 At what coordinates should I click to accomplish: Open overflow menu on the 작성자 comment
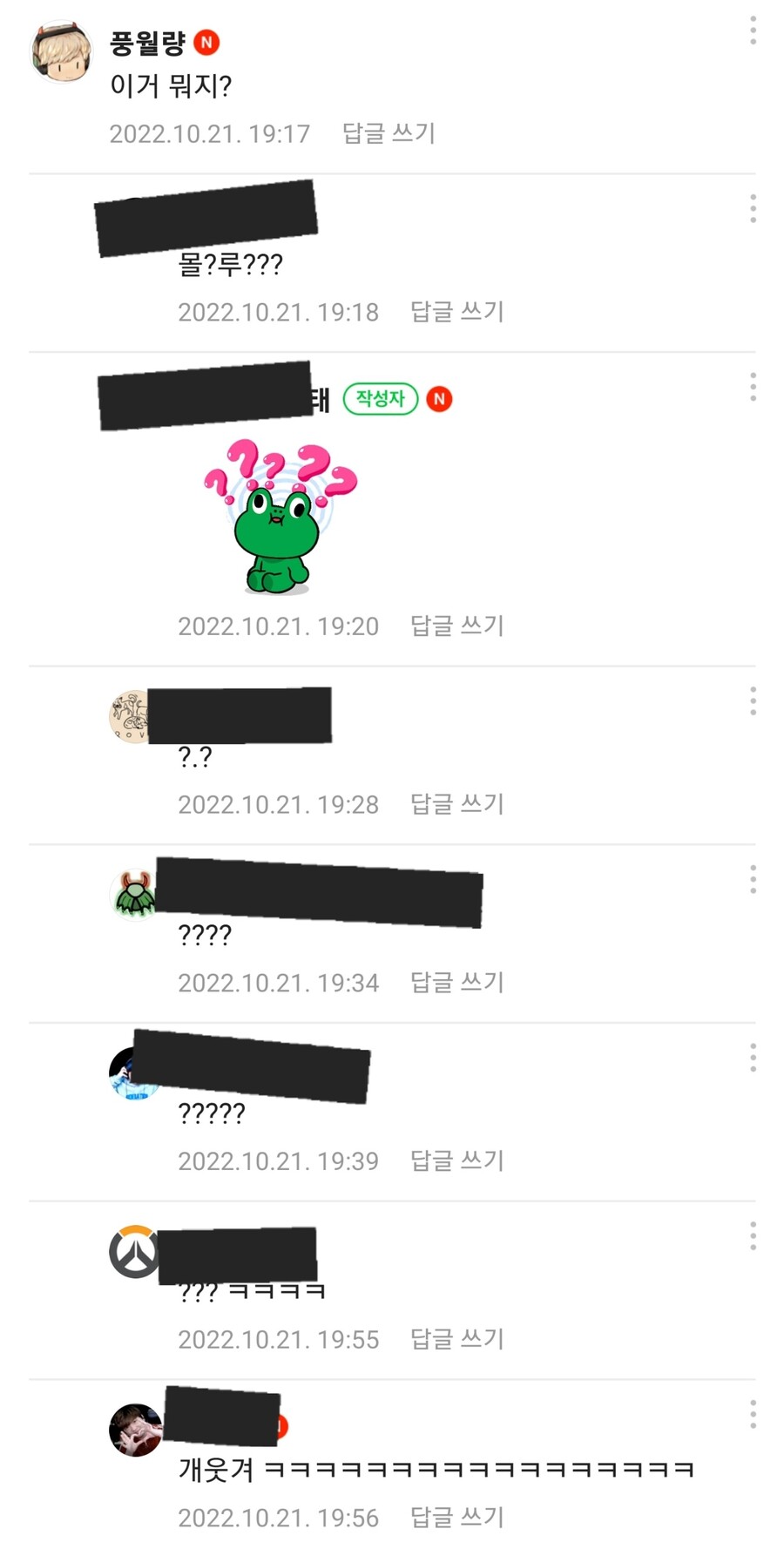click(753, 387)
